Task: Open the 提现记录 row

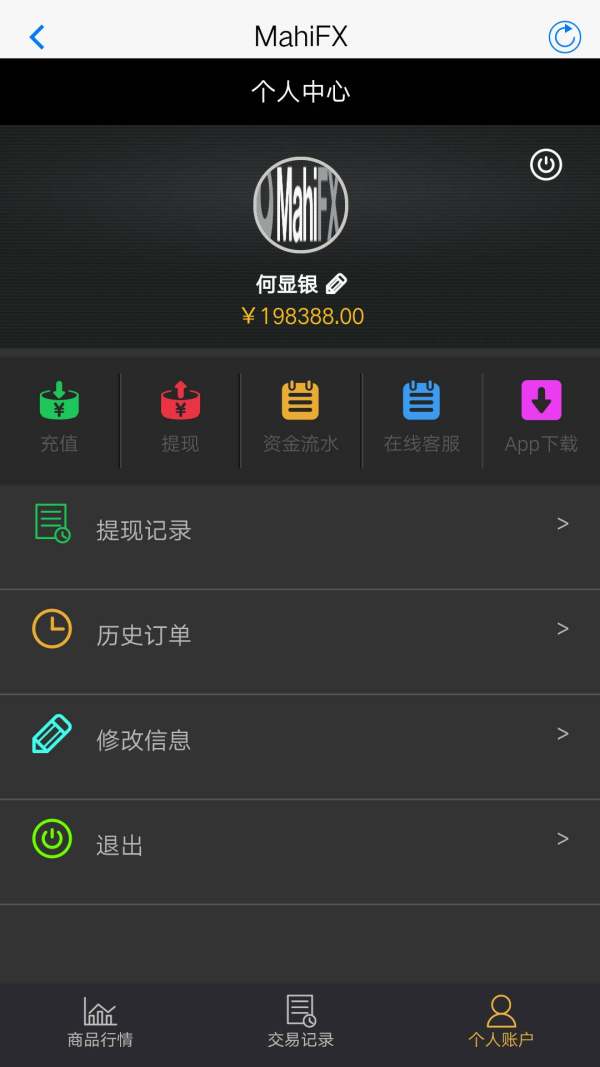Action: 300,537
